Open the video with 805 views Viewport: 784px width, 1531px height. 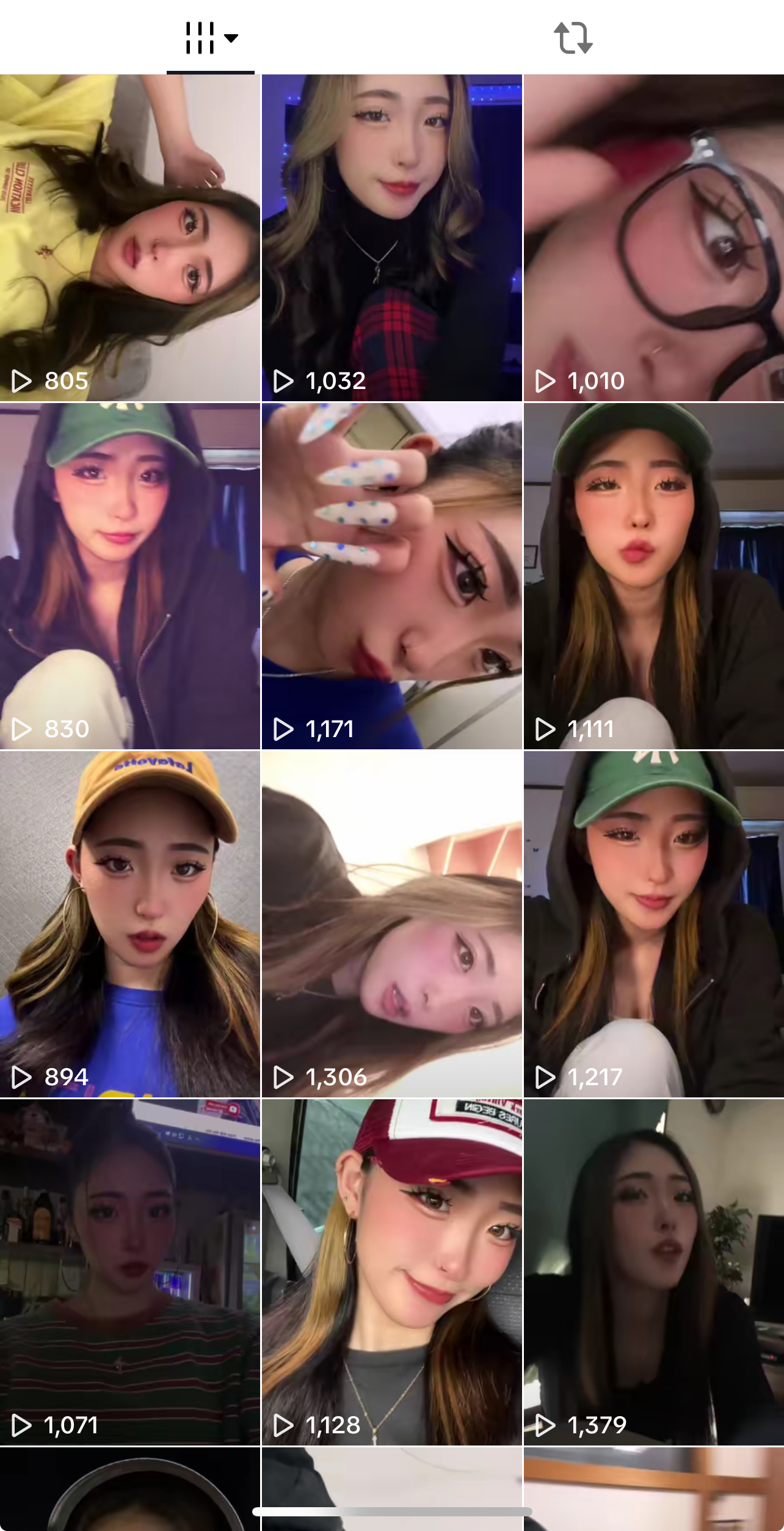pos(130,238)
